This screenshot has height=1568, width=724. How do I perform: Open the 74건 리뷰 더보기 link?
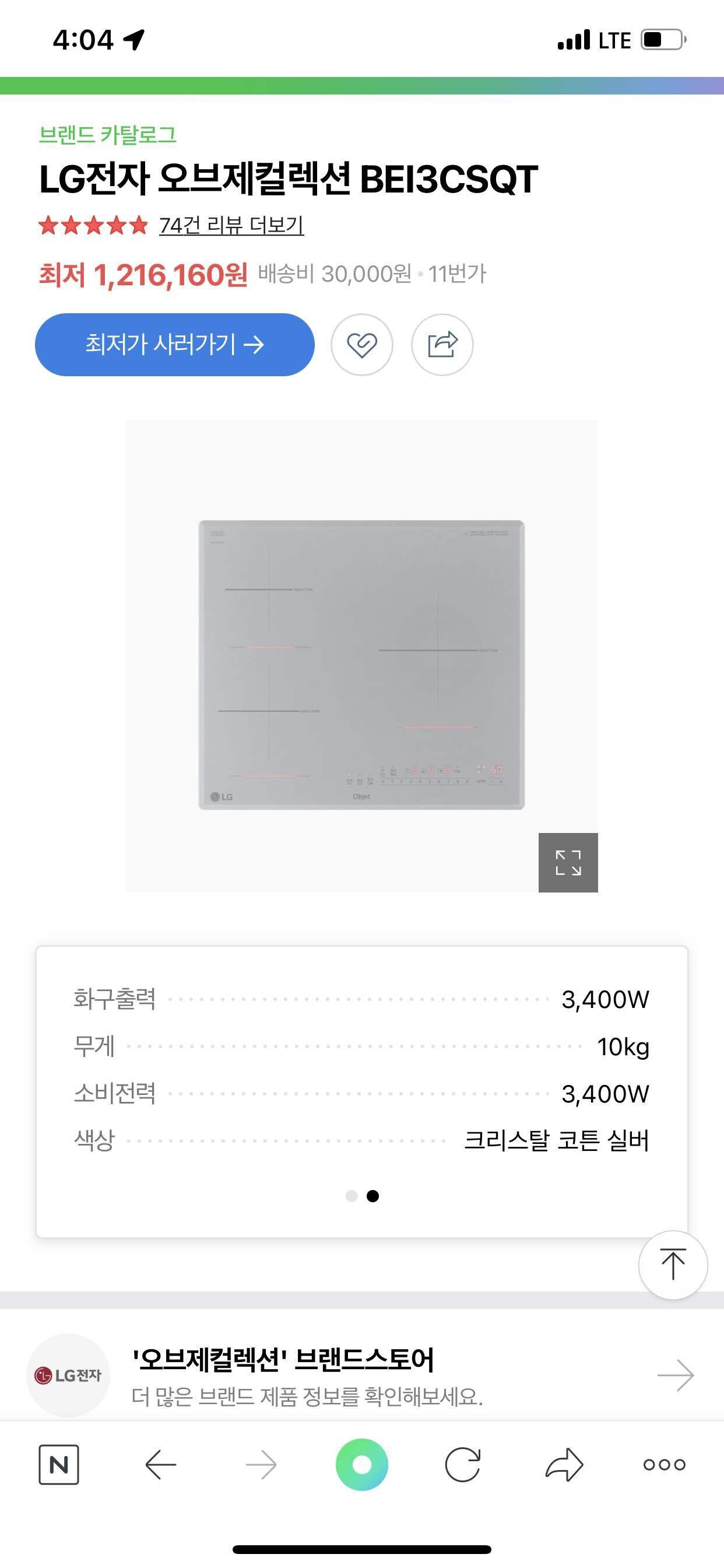(x=231, y=225)
